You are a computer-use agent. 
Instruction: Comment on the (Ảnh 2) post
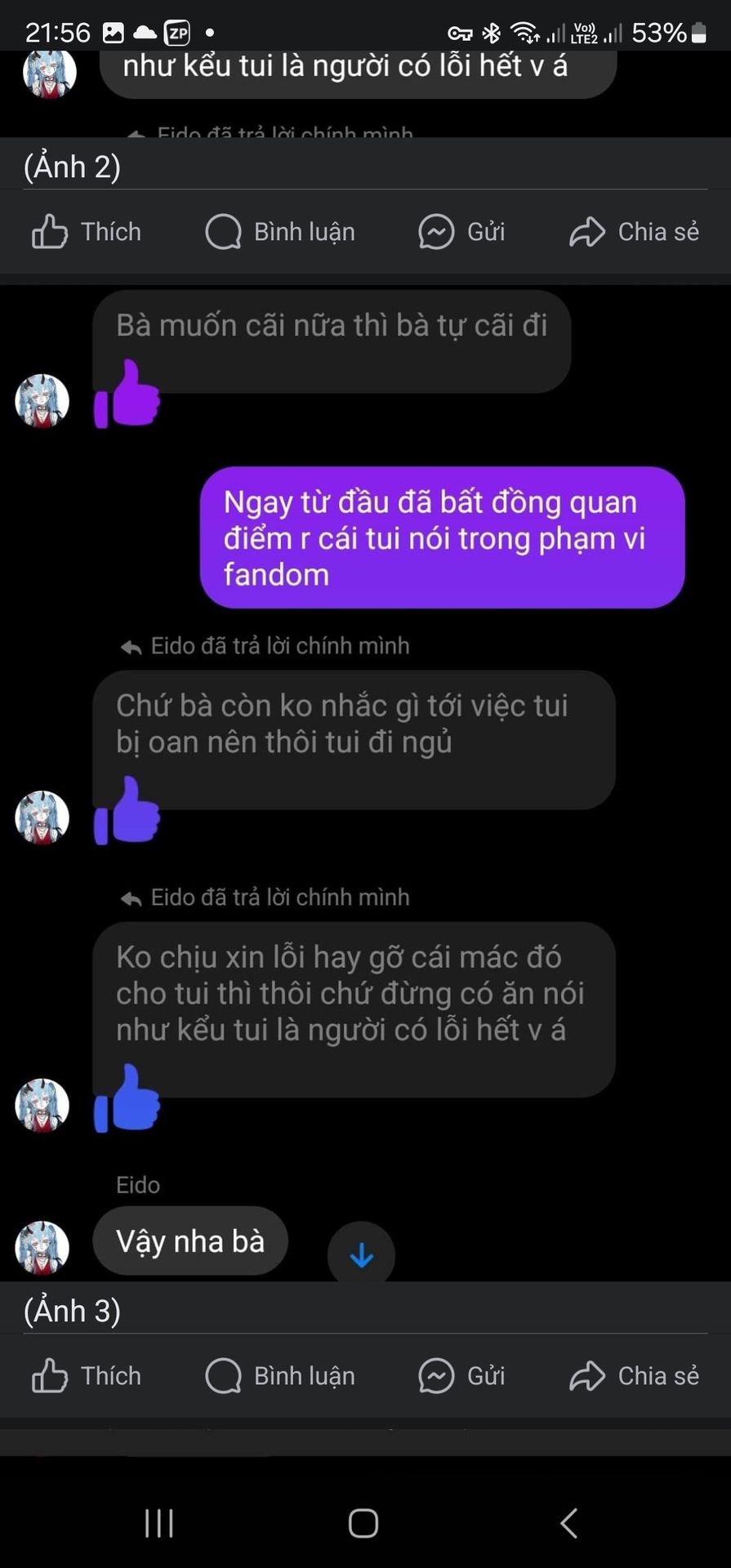280,232
